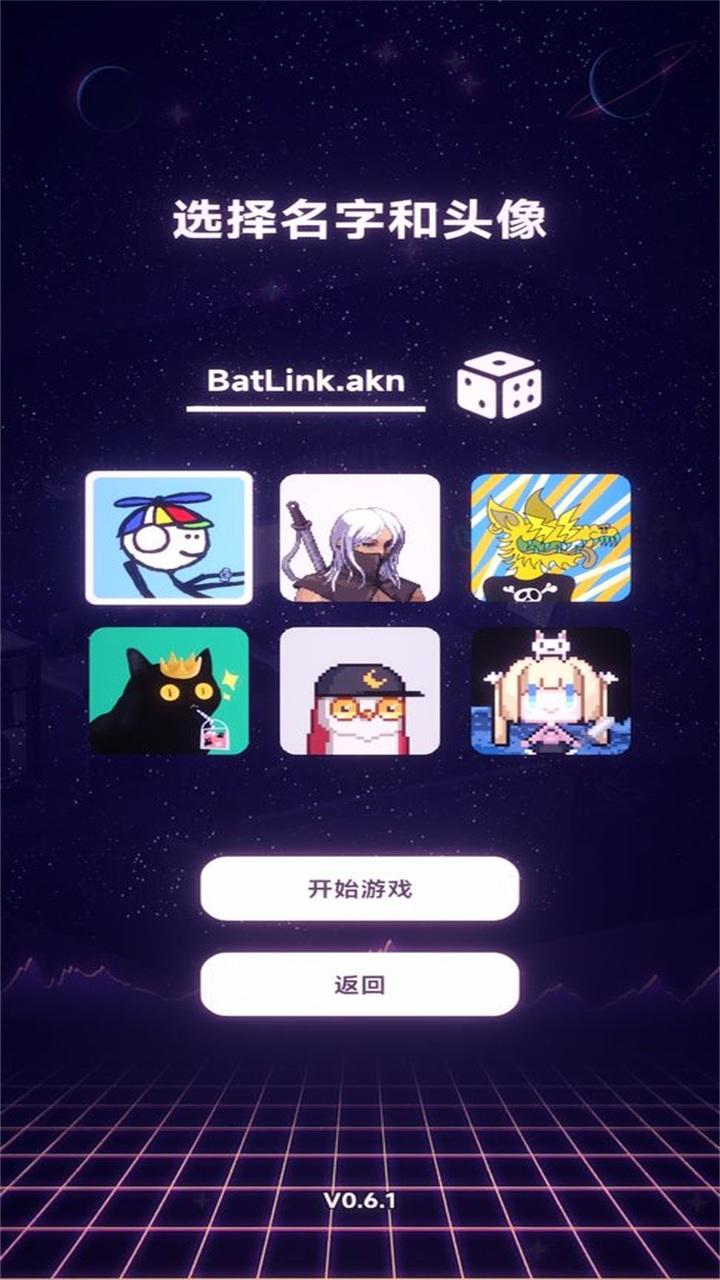Image resolution: width=720 pixels, height=1280 pixels.
Task: Roll the dice for a random name
Action: [x=499, y=386]
